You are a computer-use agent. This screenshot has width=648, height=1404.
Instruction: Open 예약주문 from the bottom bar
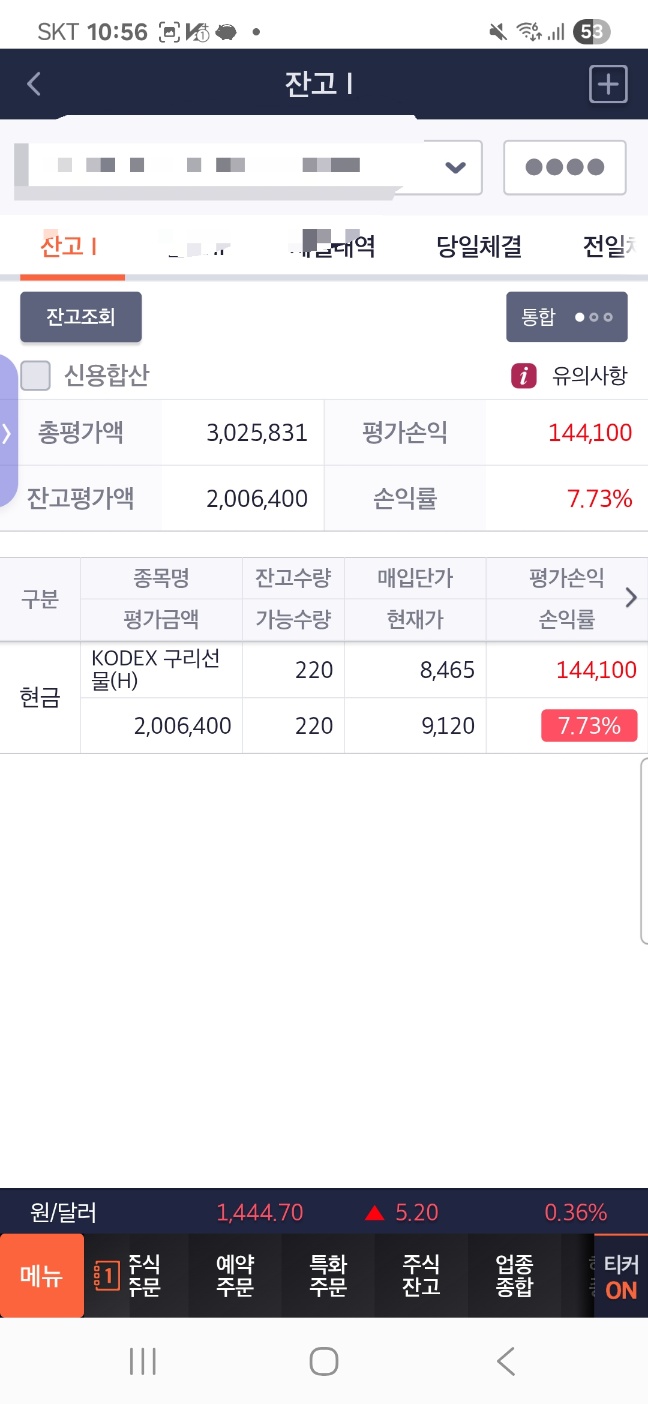pyautogui.click(x=235, y=1276)
